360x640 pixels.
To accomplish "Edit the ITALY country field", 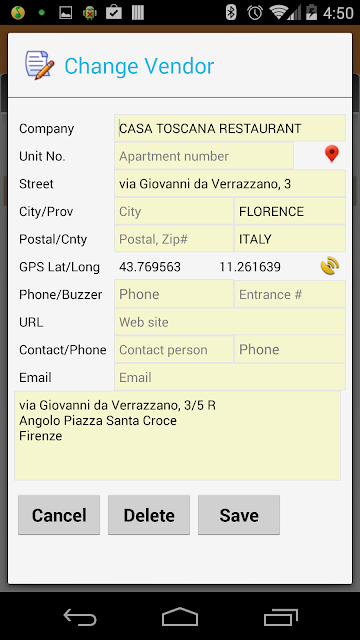I will pos(290,239).
